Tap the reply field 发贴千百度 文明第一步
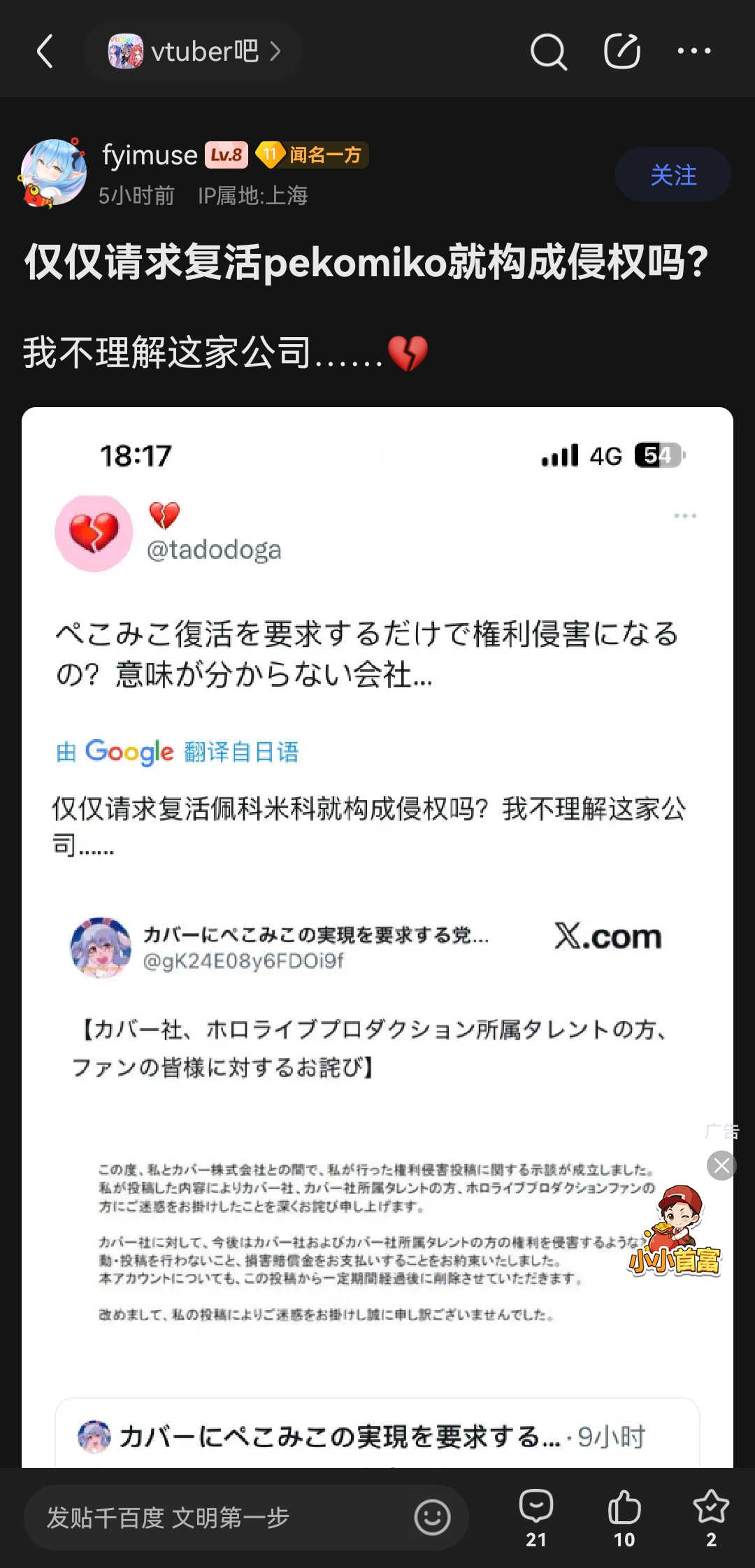Image resolution: width=755 pixels, height=1568 pixels. click(x=210, y=1518)
